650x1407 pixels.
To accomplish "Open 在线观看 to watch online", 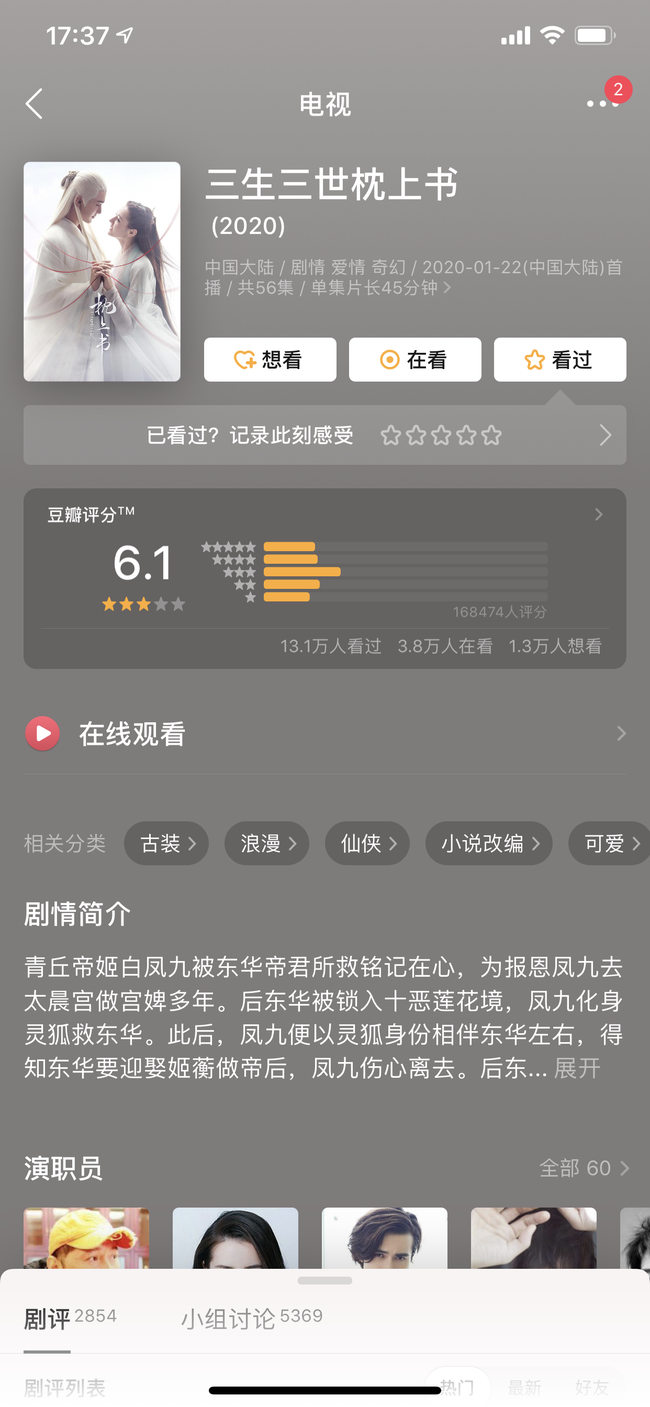I will click(x=325, y=734).
